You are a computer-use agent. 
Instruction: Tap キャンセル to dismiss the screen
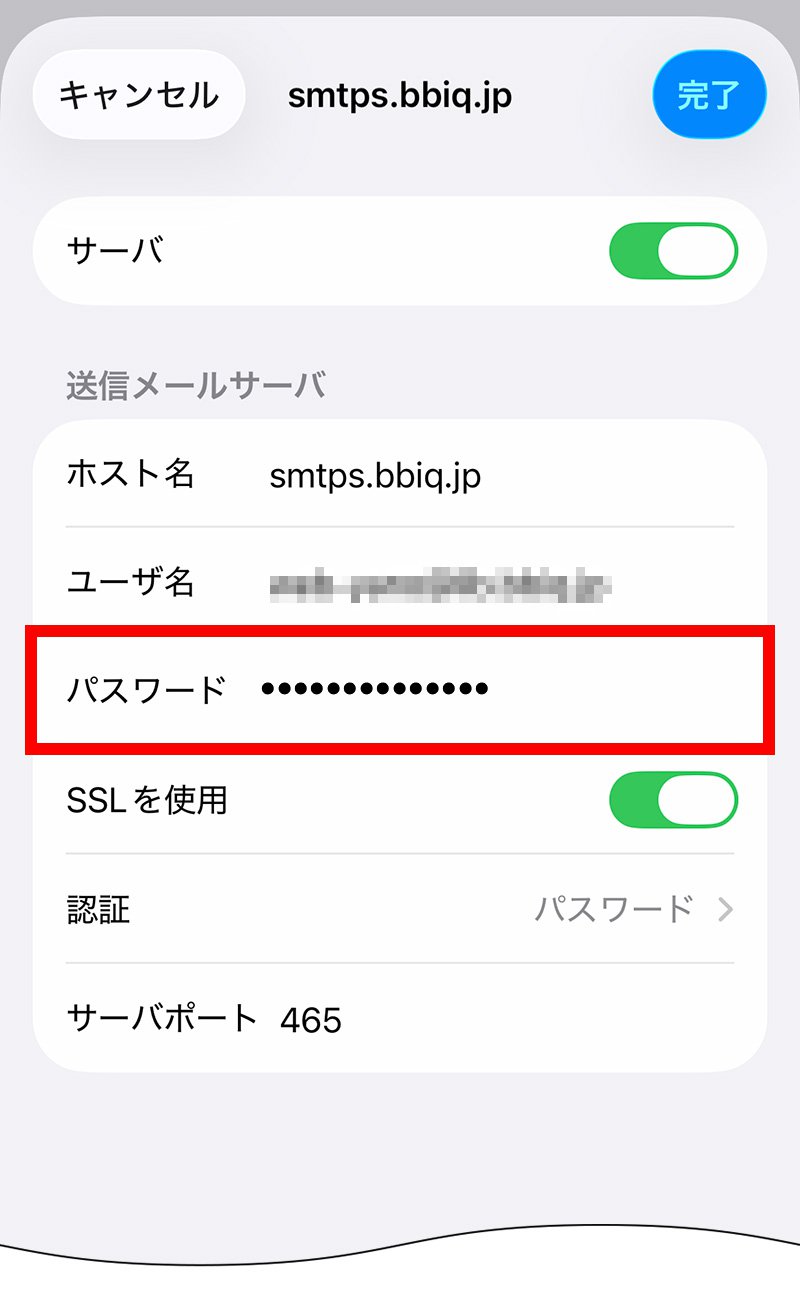click(137, 93)
